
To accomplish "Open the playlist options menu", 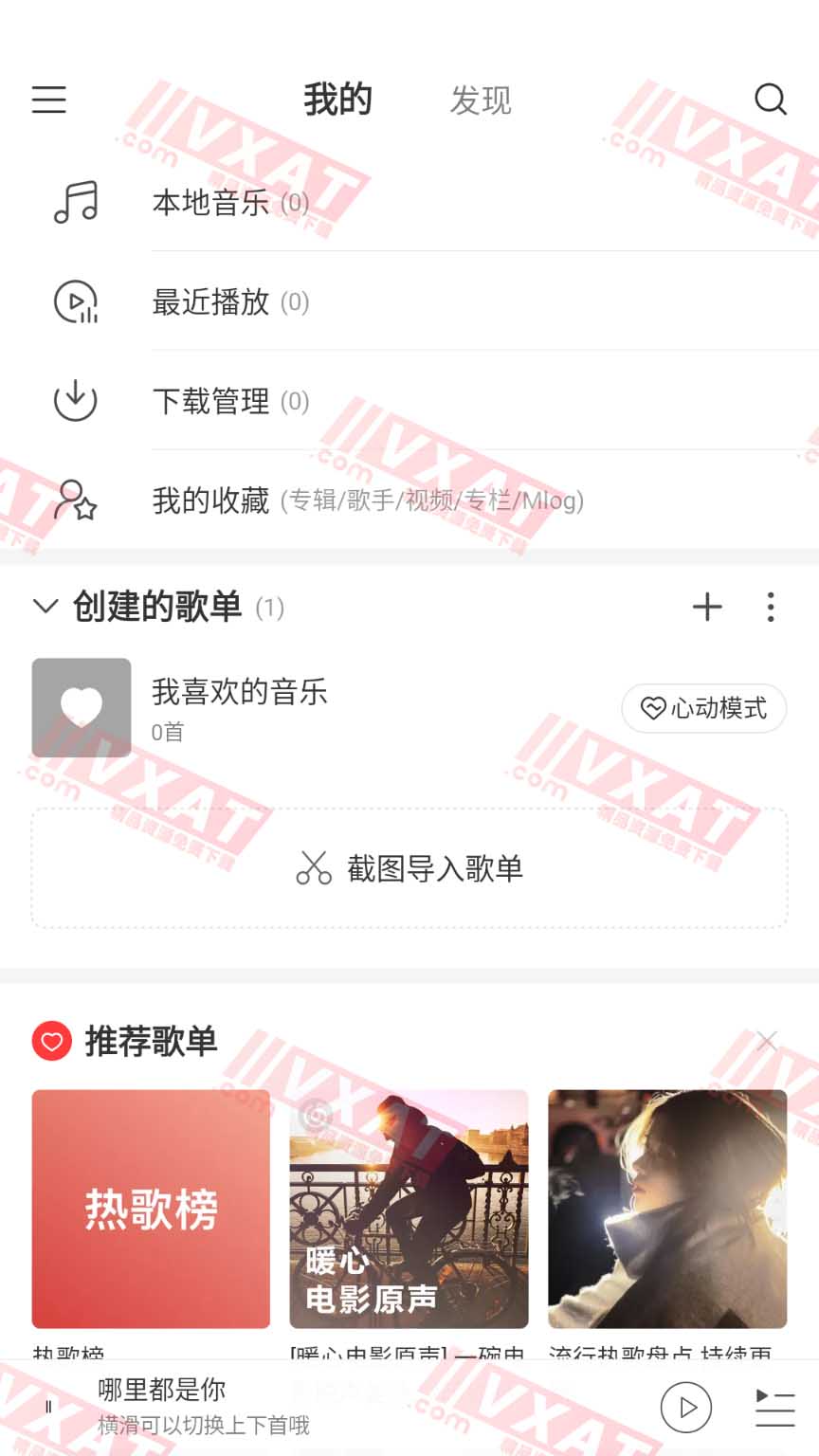I will click(770, 607).
